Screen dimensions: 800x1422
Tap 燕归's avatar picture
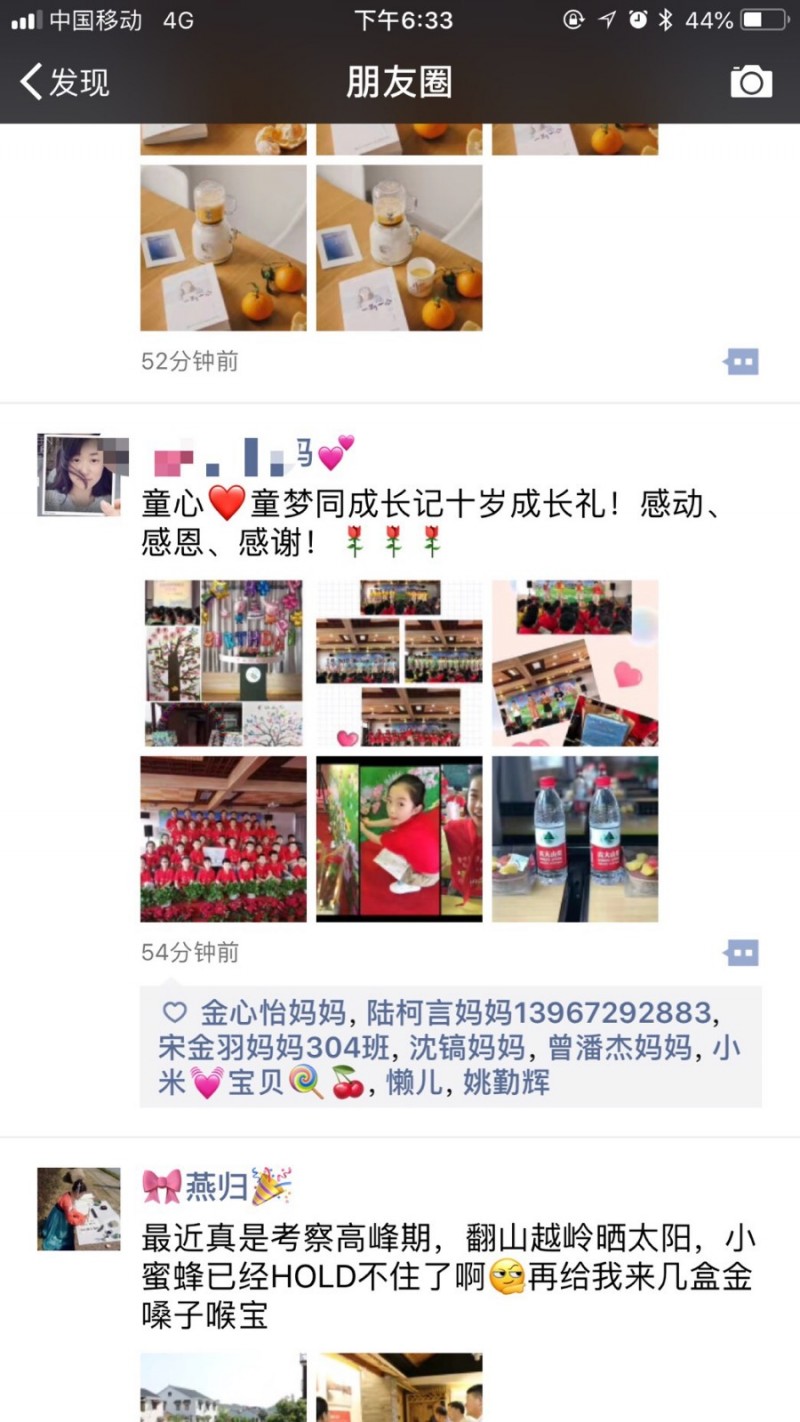[78, 1208]
